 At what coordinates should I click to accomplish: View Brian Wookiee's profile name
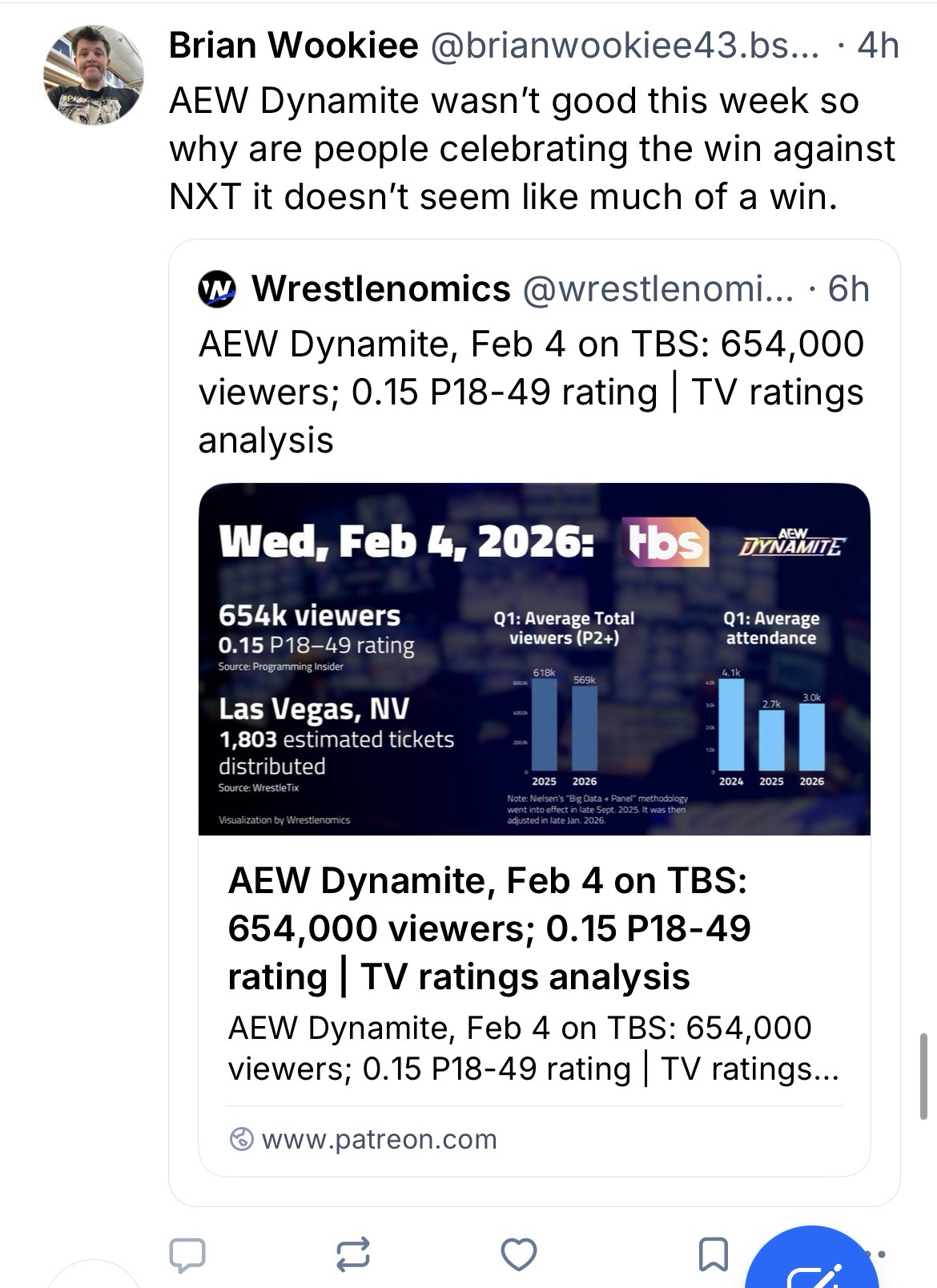pos(293,46)
